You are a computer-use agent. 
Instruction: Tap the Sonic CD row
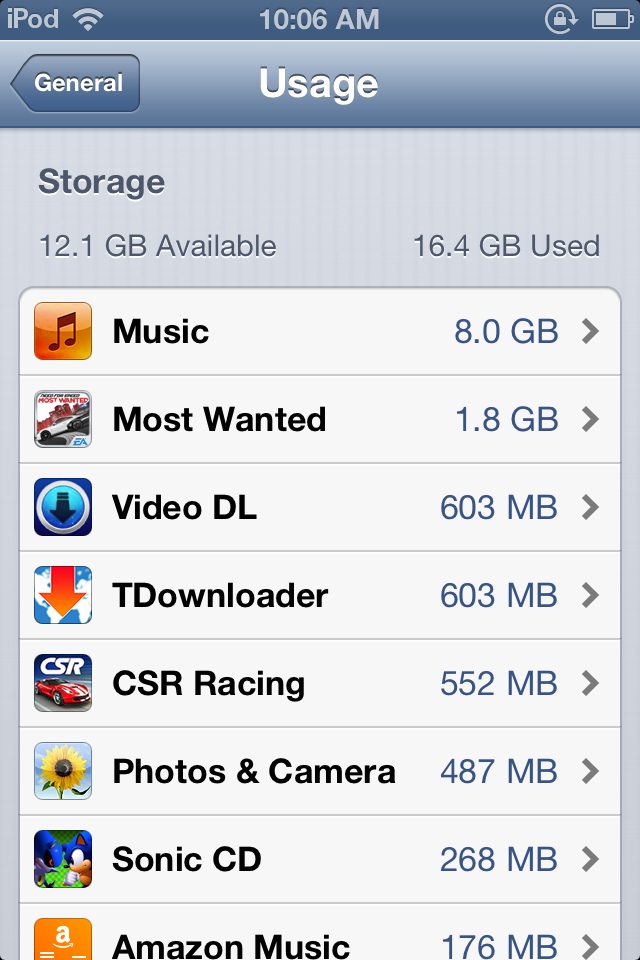tap(320, 859)
